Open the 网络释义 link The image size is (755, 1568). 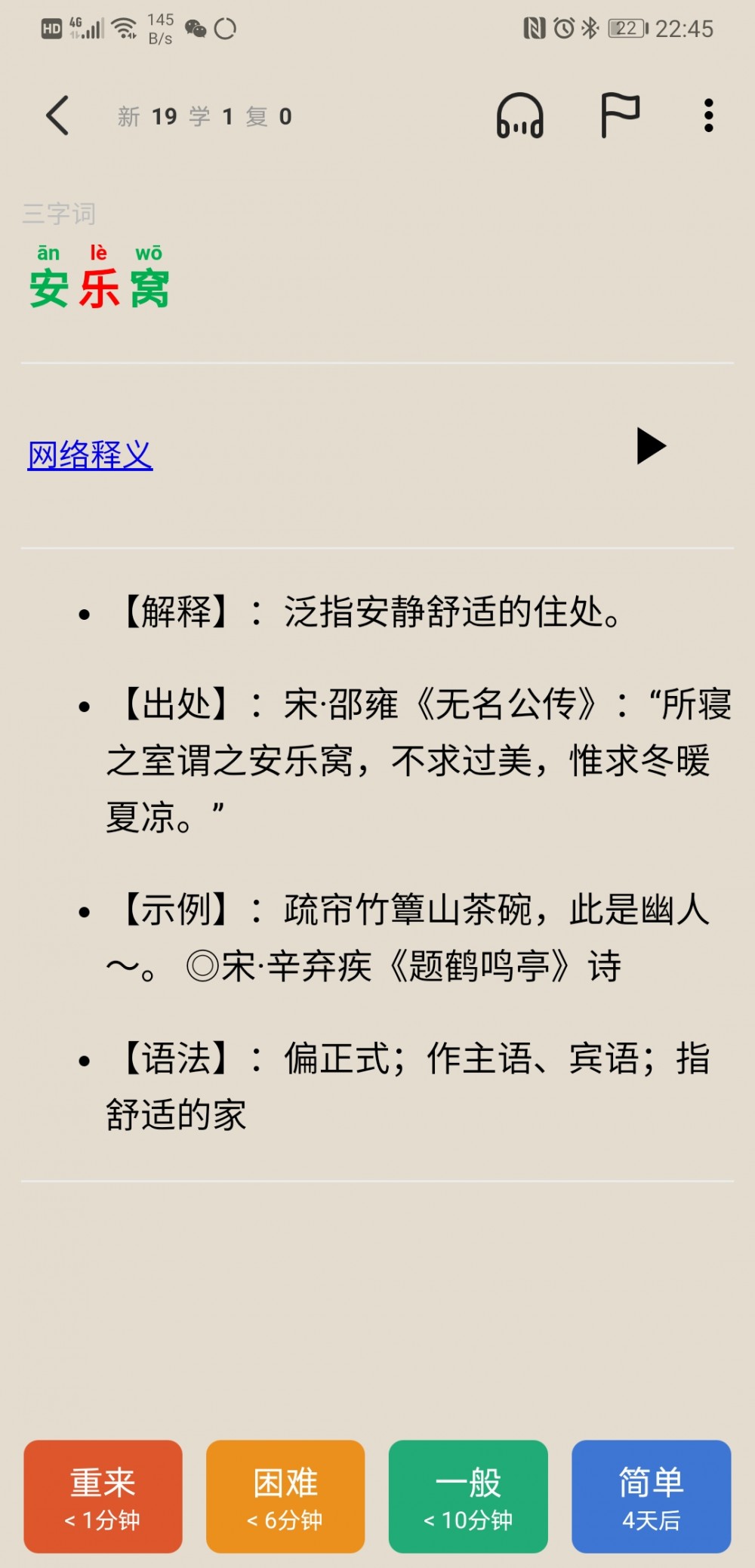click(90, 454)
